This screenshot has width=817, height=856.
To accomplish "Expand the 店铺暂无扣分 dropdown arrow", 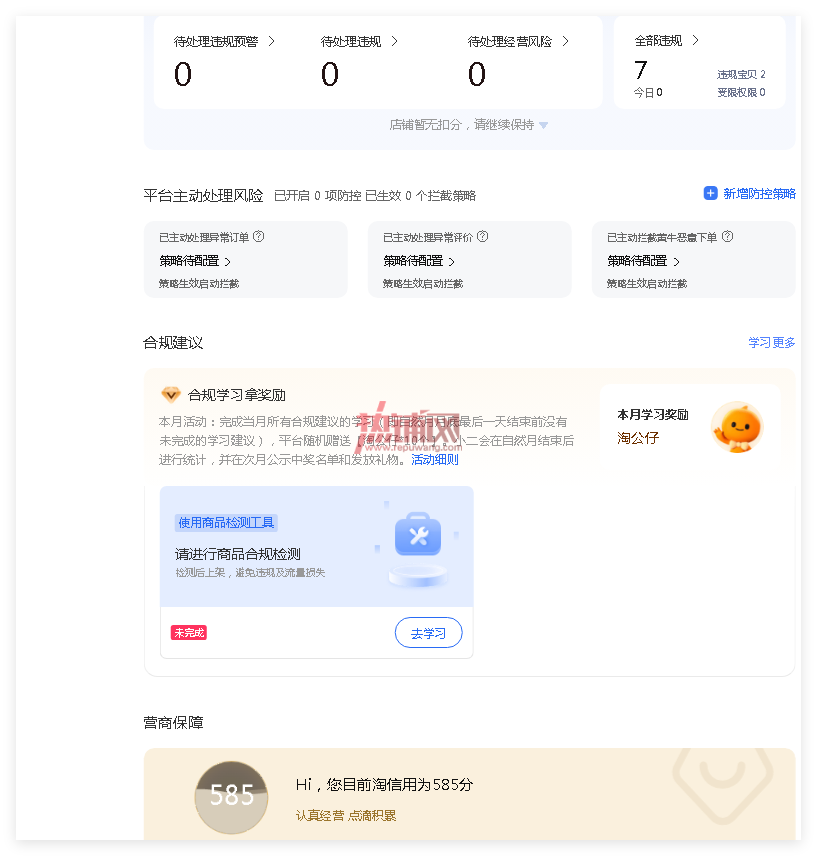I will [543, 125].
